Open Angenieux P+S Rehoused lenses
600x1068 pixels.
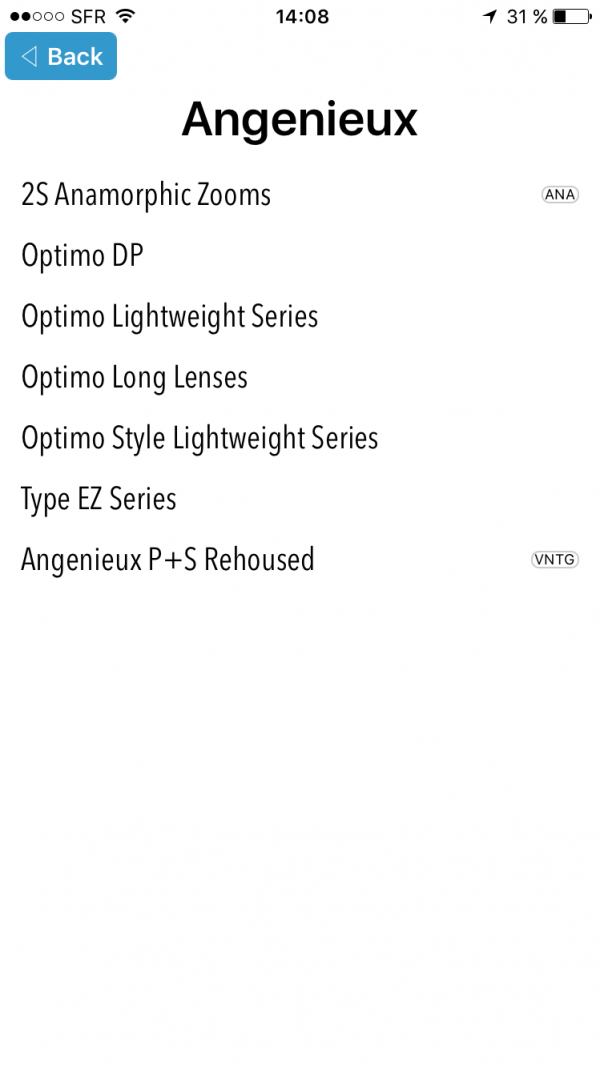(x=300, y=560)
